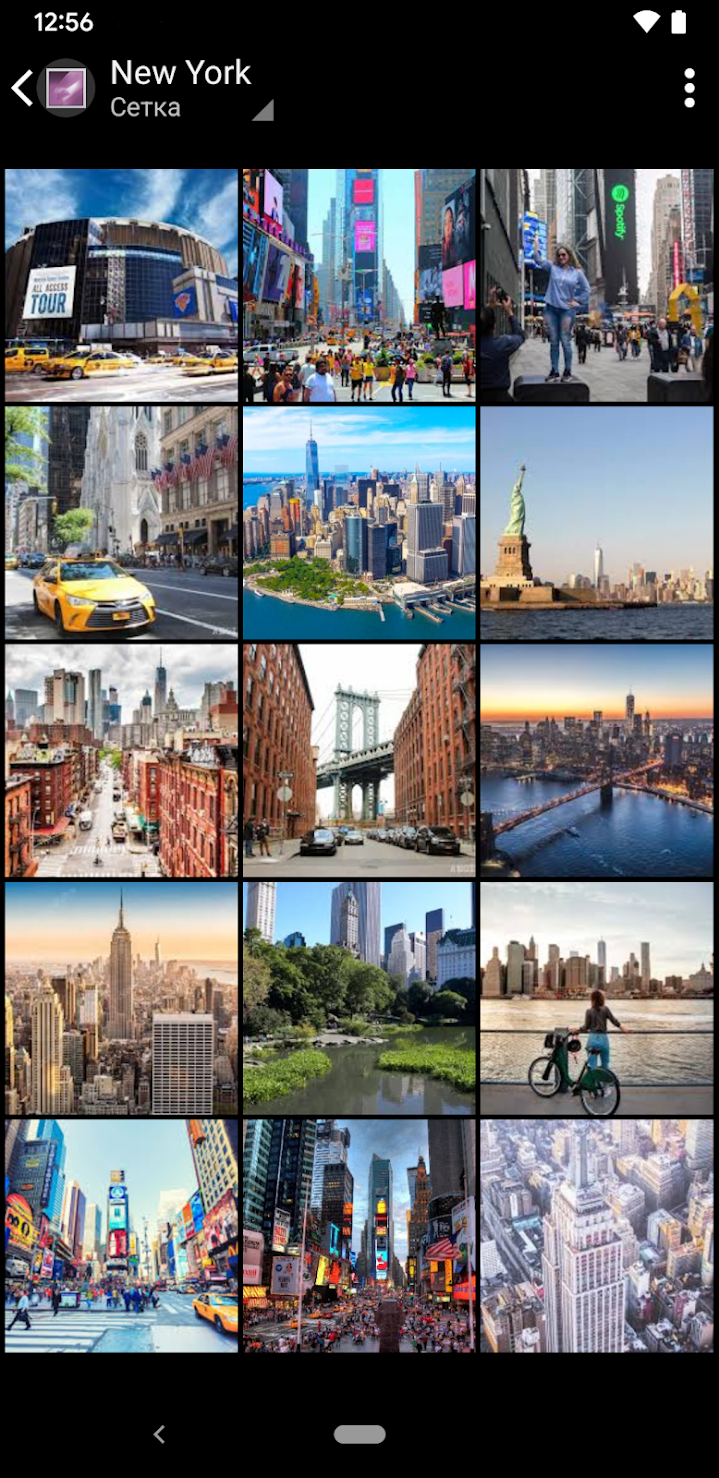Open the All Access Tour arena photo
719x1478 pixels.
(121, 285)
